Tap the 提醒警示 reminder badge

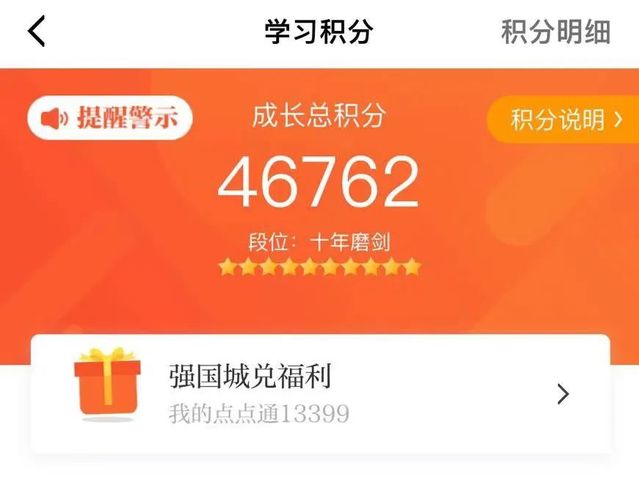tap(110, 118)
